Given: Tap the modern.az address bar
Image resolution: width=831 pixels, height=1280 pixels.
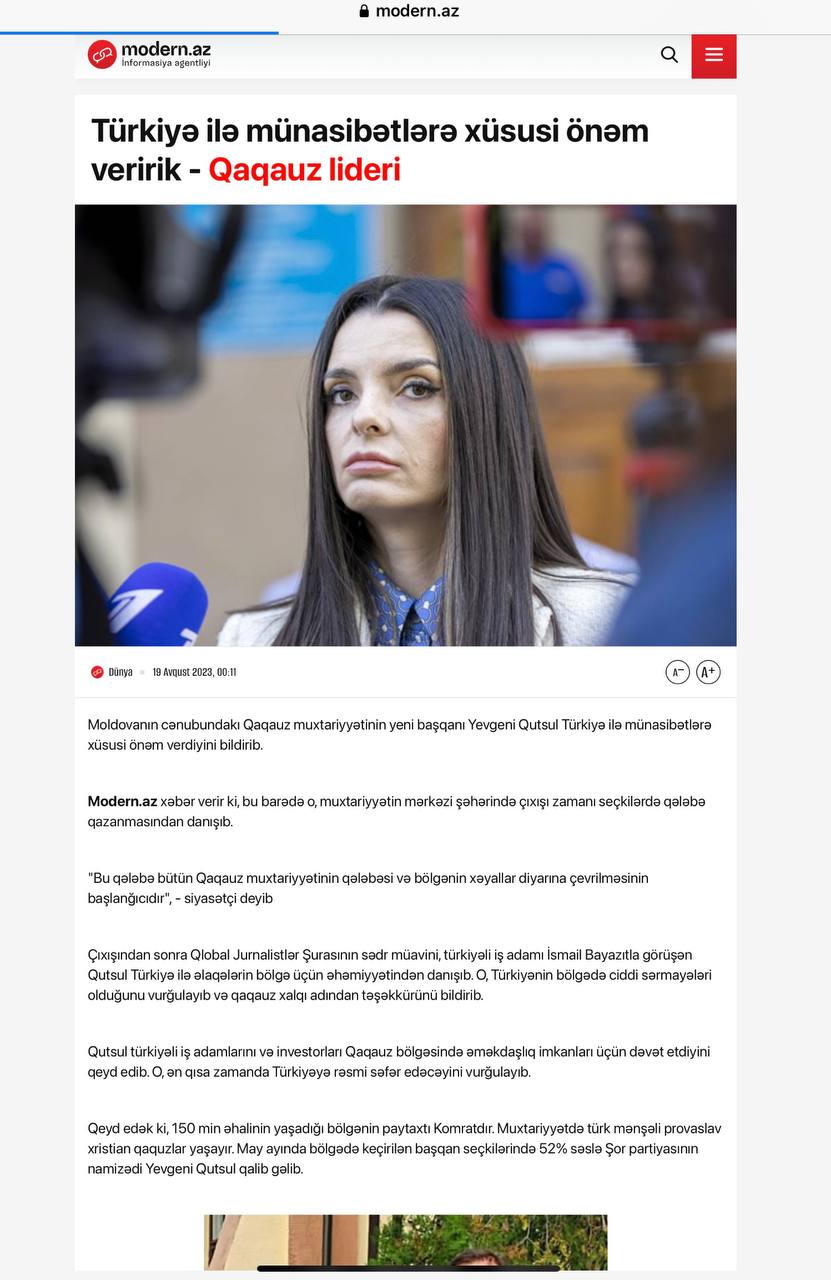Looking at the screenshot, I should [415, 12].
